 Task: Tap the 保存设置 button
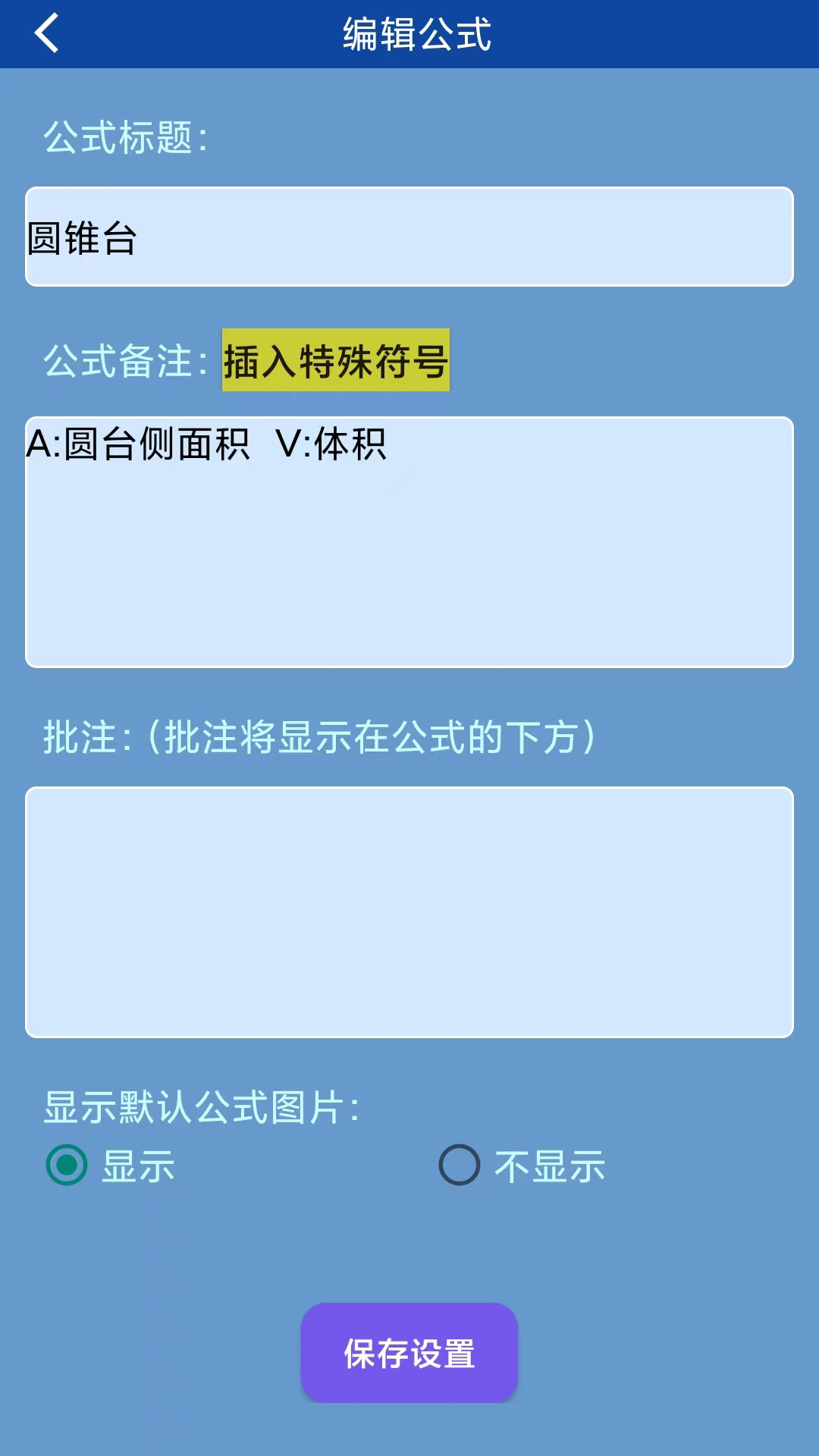tap(409, 1353)
